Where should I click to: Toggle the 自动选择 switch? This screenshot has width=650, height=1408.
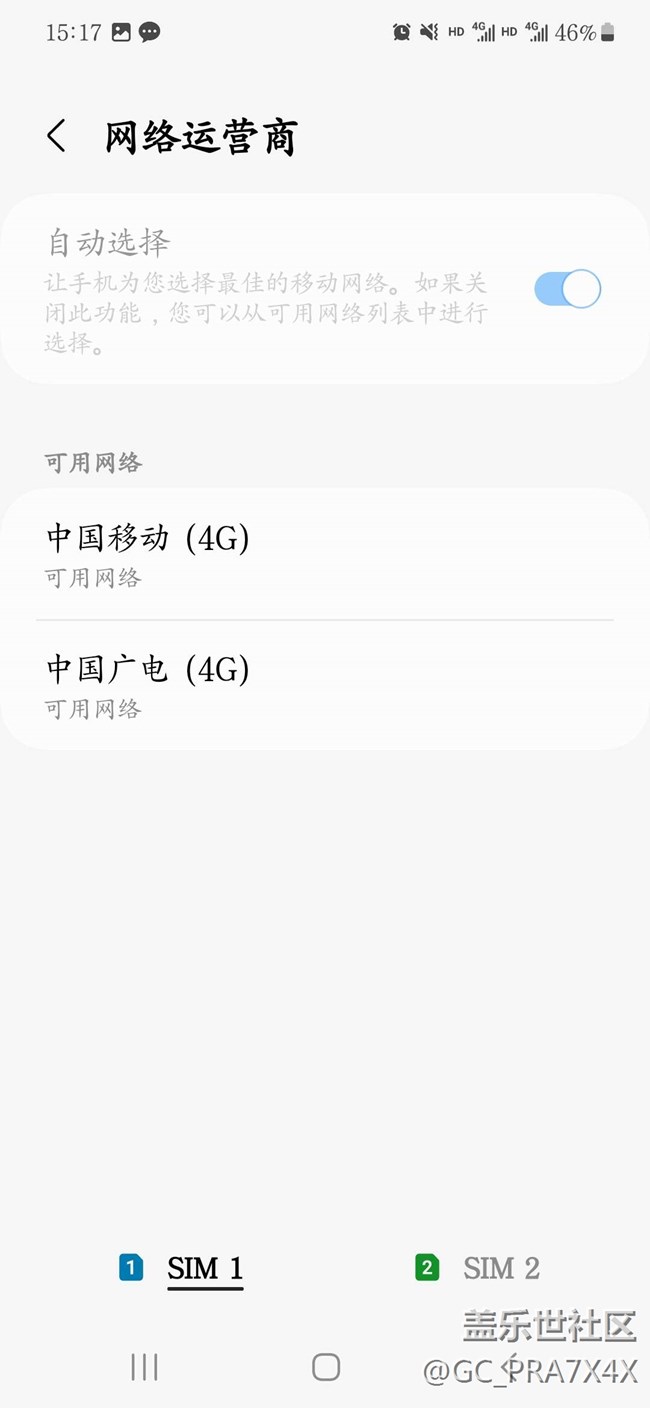coord(567,290)
